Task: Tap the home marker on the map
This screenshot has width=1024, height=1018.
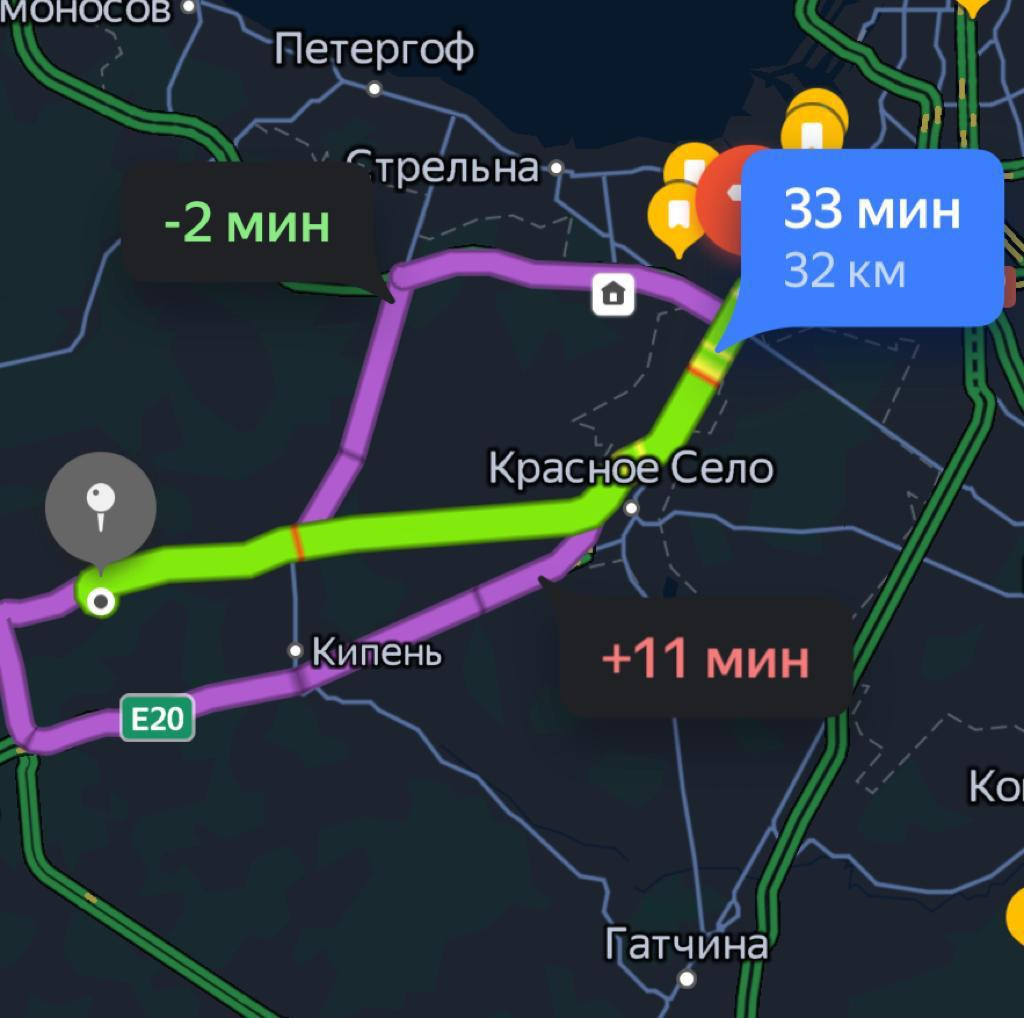Action: pyautogui.click(x=613, y=294)
